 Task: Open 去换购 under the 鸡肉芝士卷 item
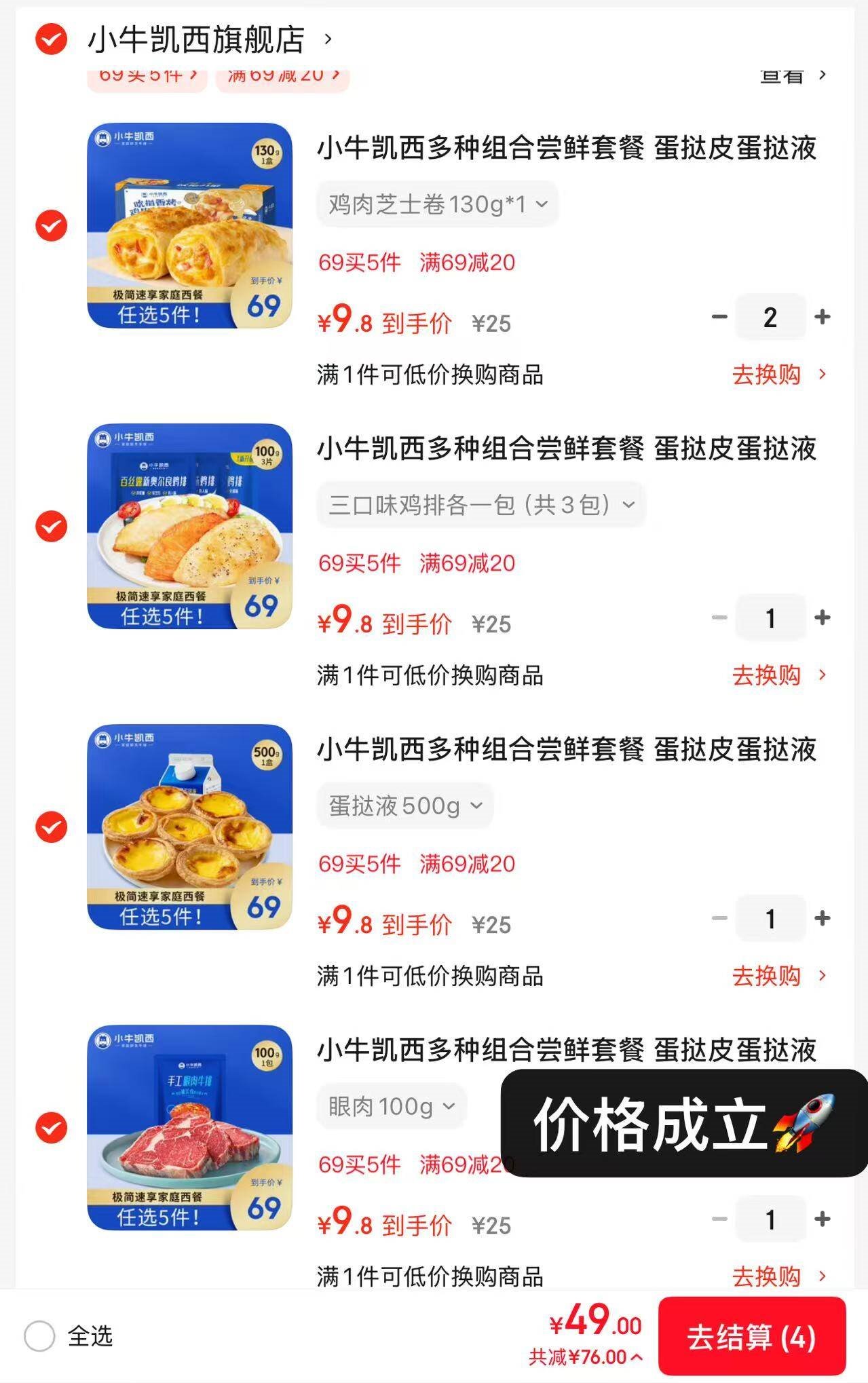point(778,375)
